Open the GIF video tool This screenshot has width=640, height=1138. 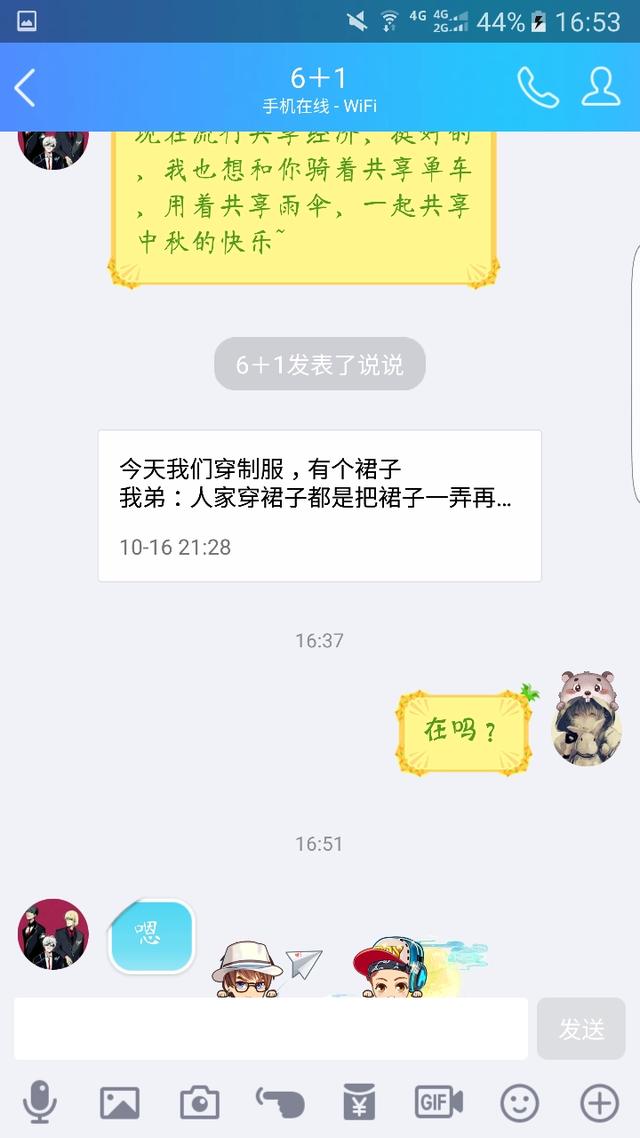(439, 1103)
